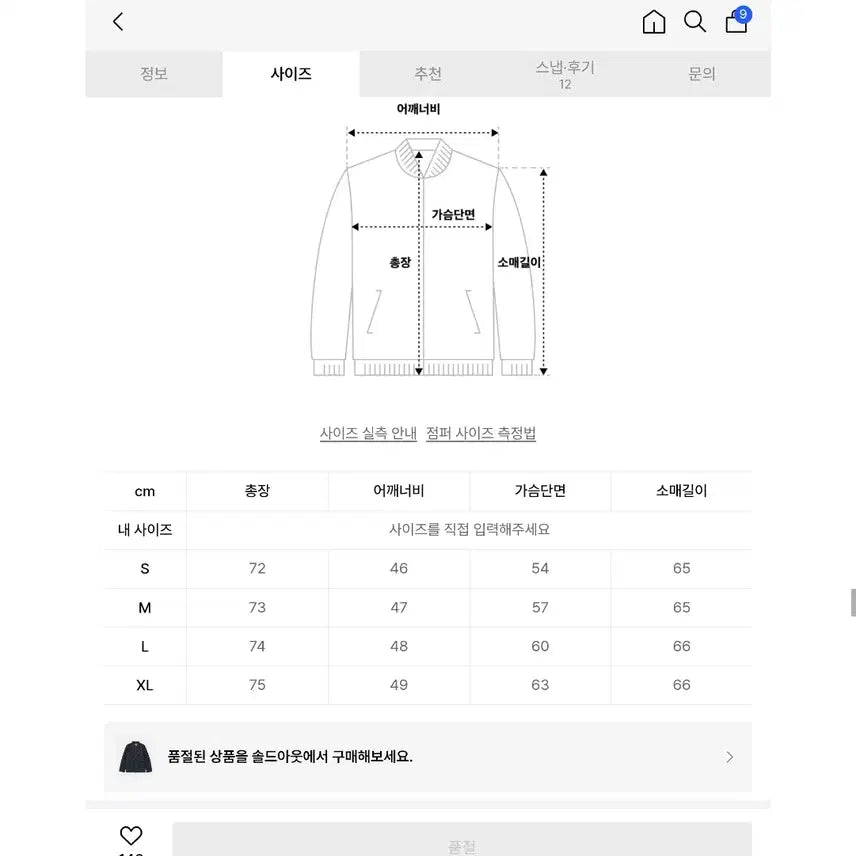The image size is (856, 856).
Task: Go back using the top arrow
Action: (x=118, y=22)
